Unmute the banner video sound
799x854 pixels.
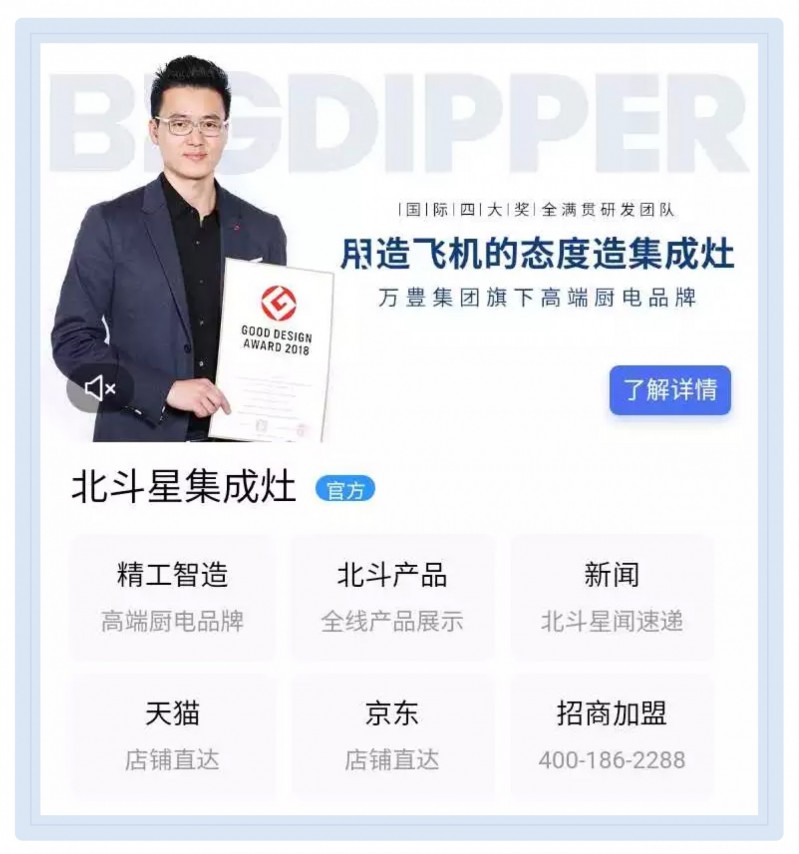click(100, 389)
